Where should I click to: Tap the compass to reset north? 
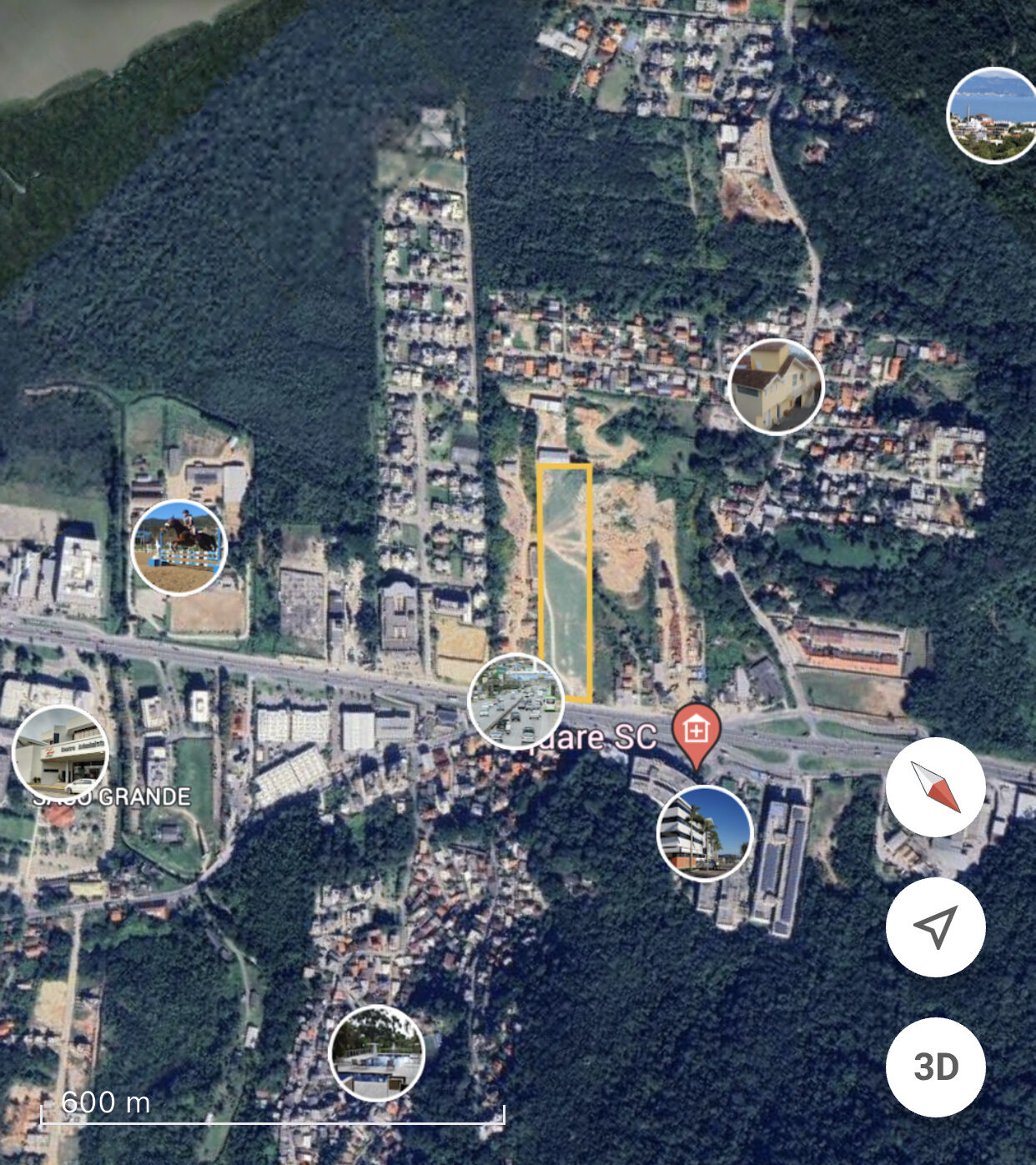pyautogui.click(x=935, y=786)
